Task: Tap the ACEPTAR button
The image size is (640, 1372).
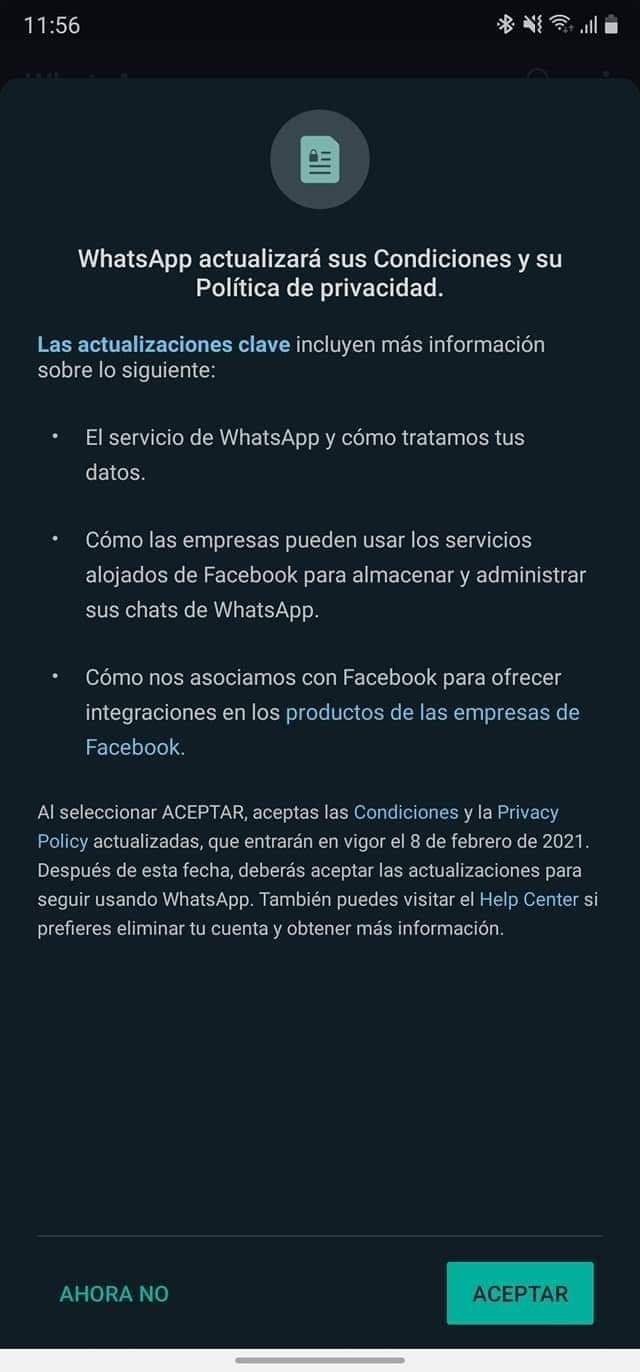Action: (520, 1293)
